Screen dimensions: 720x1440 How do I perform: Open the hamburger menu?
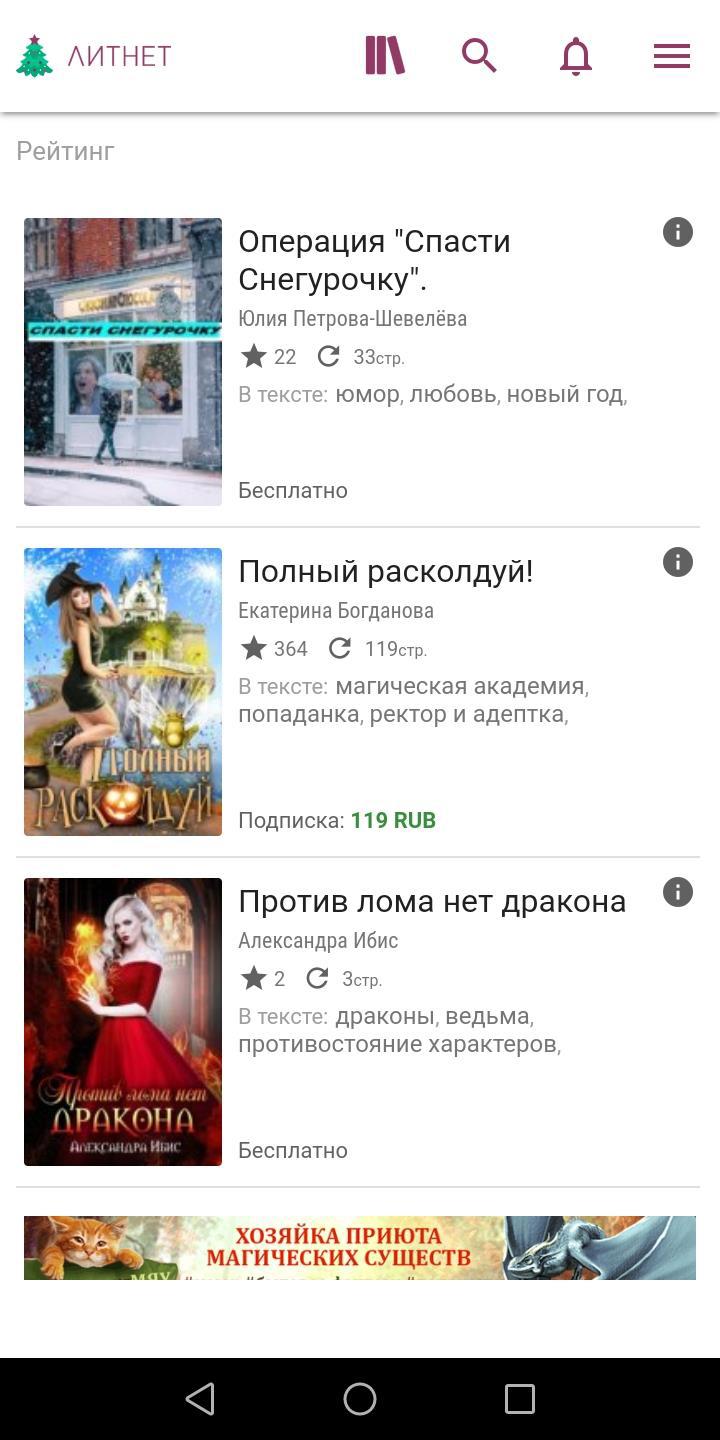coord(672,56)
